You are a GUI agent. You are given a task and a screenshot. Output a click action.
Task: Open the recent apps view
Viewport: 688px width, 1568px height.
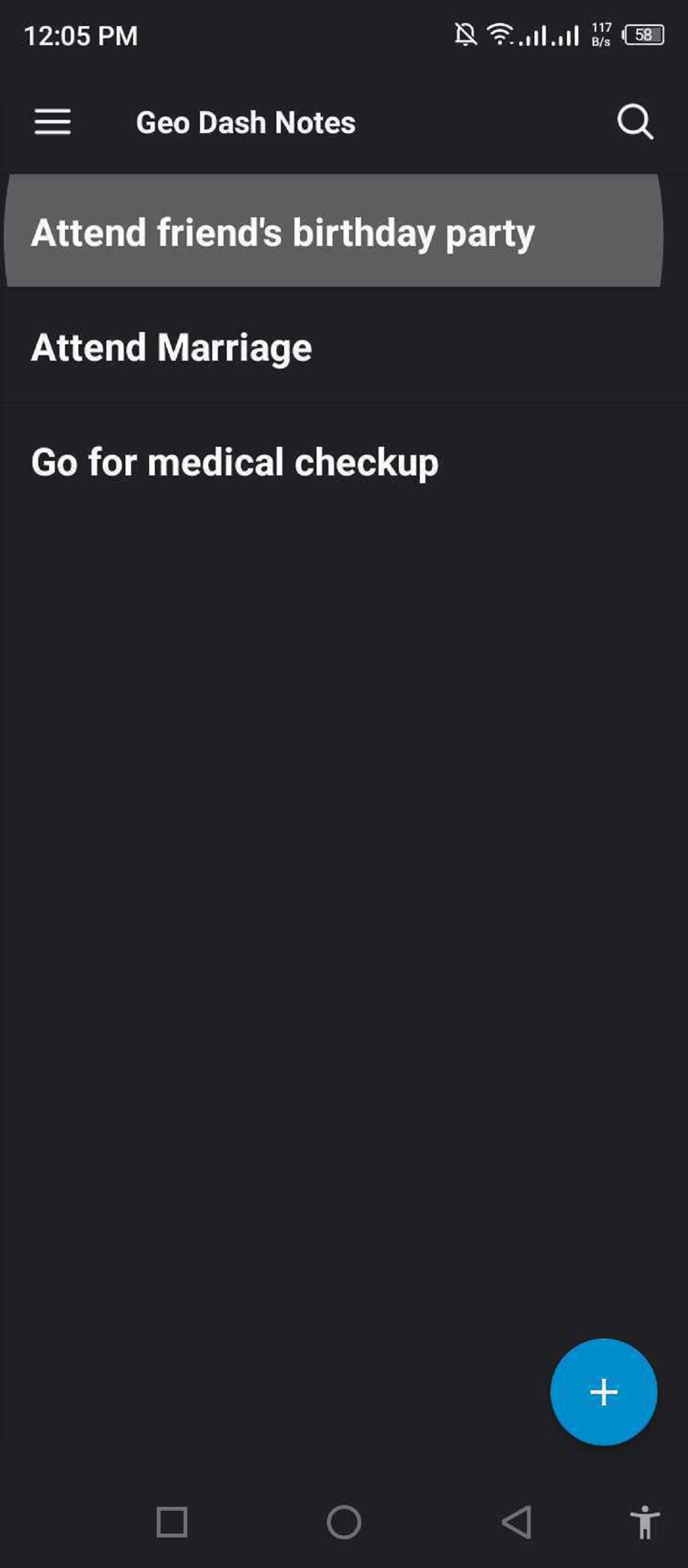click(172, 1523)
